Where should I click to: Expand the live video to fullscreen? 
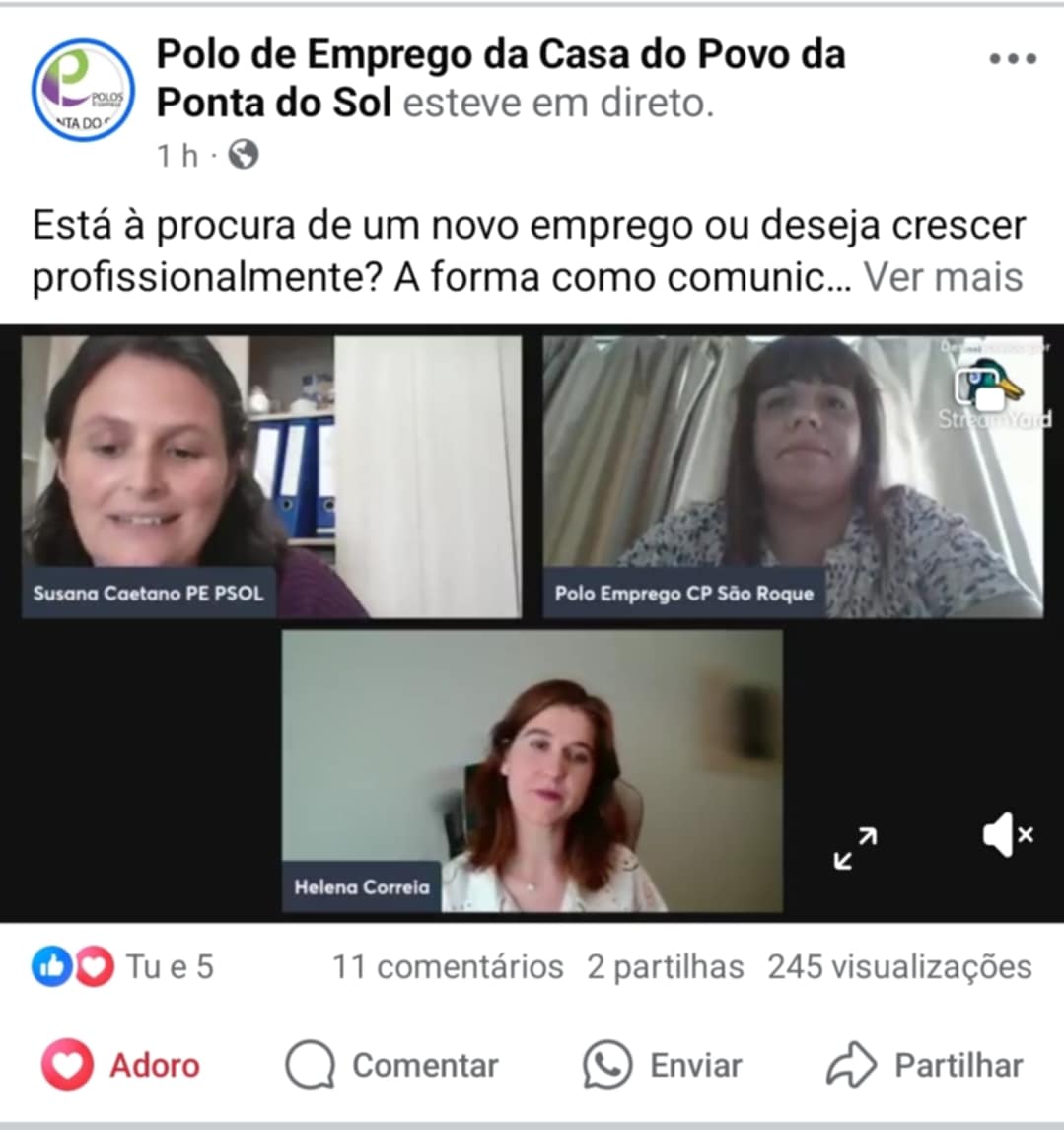coord(855,848)
